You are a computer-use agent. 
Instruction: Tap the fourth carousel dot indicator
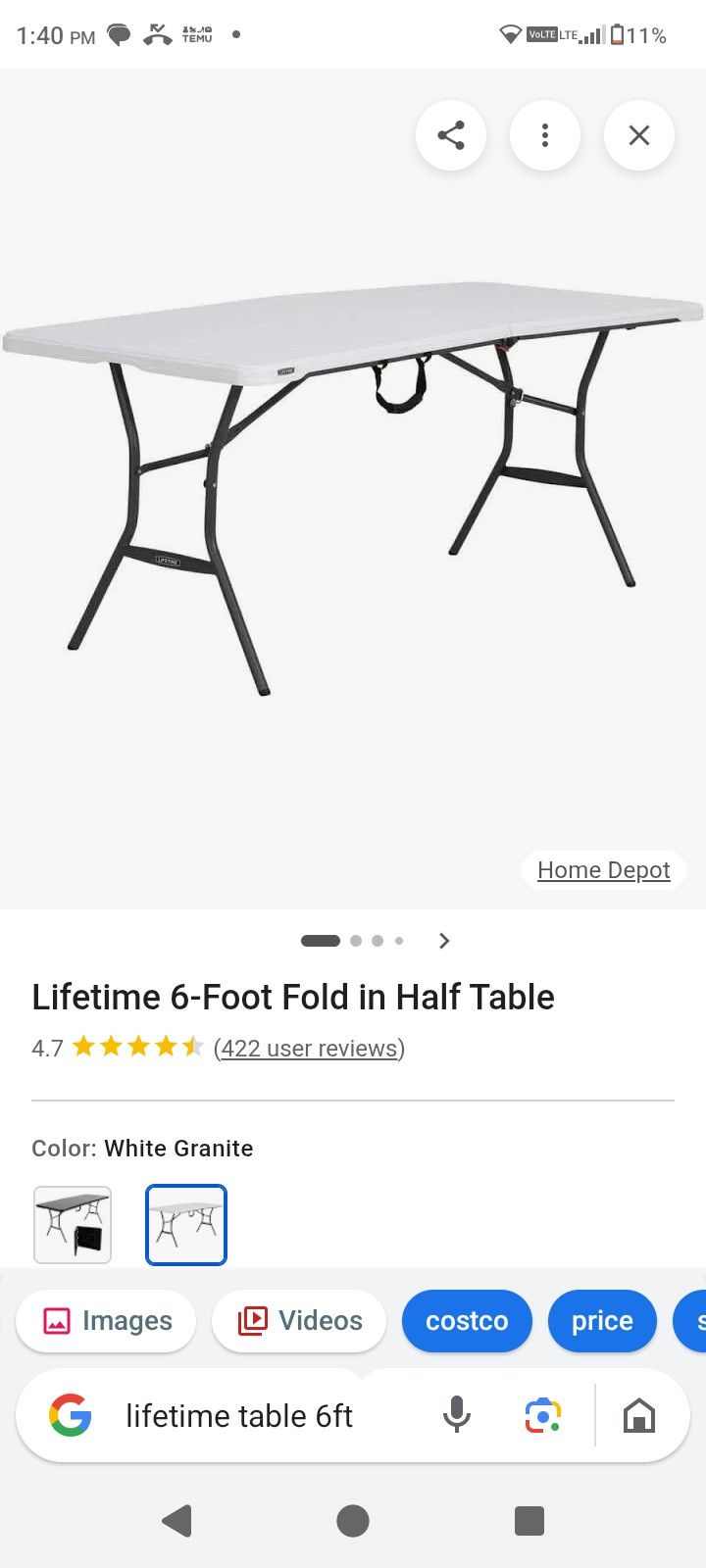point(399,940)
